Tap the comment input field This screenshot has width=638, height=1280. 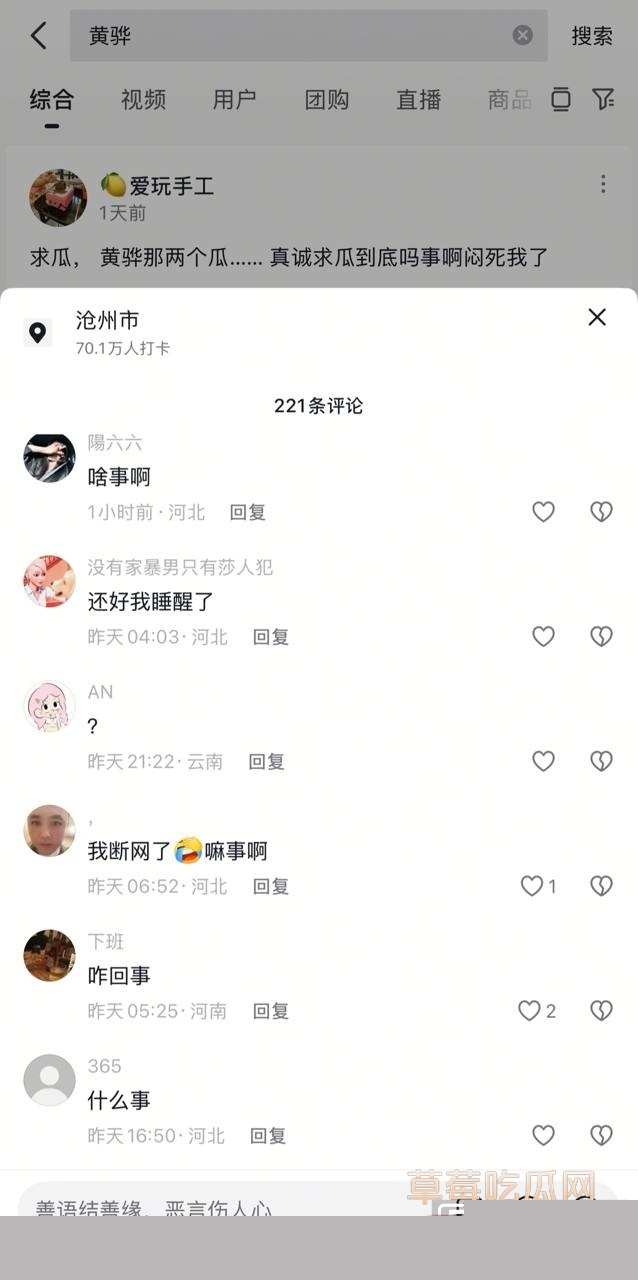tap(200, 1207)
